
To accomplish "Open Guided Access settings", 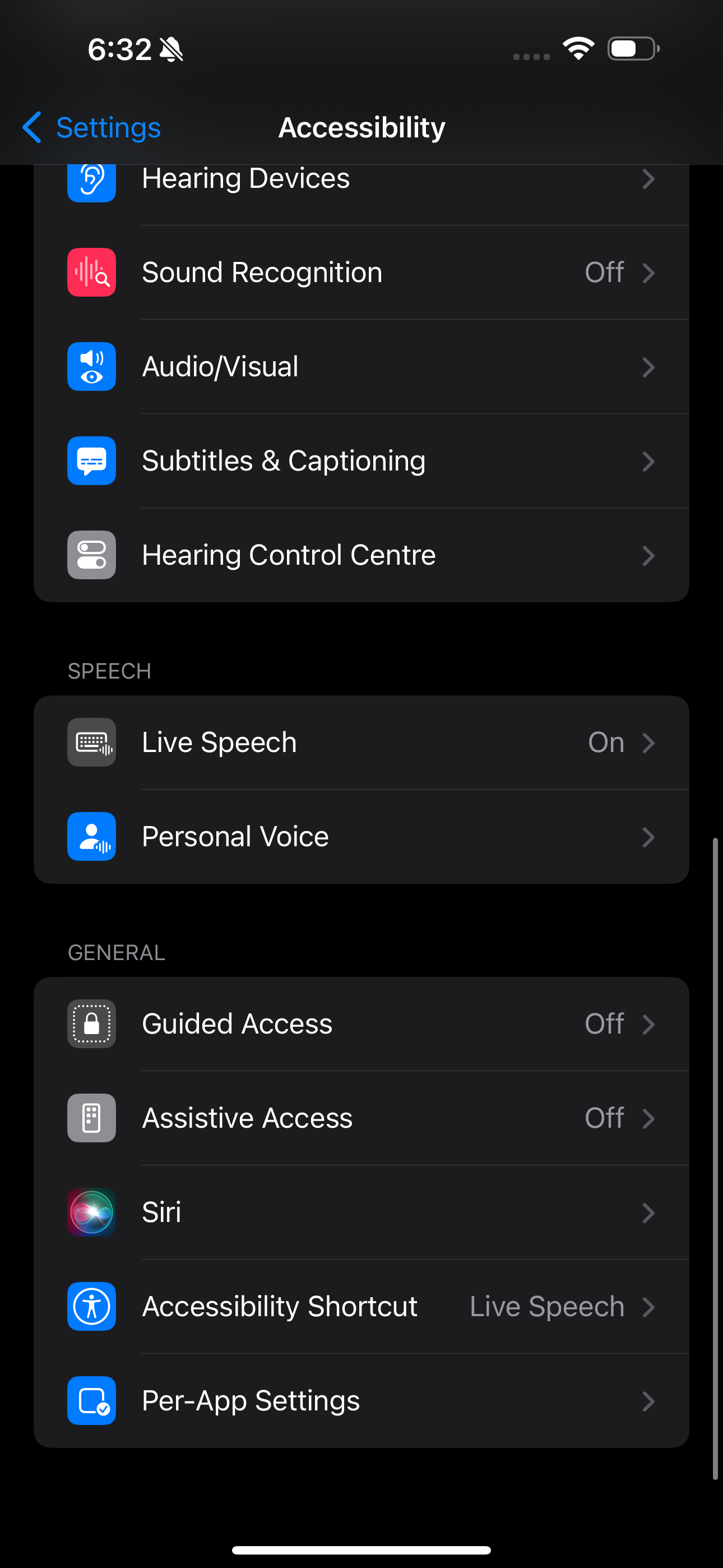I will (360, 1024).
